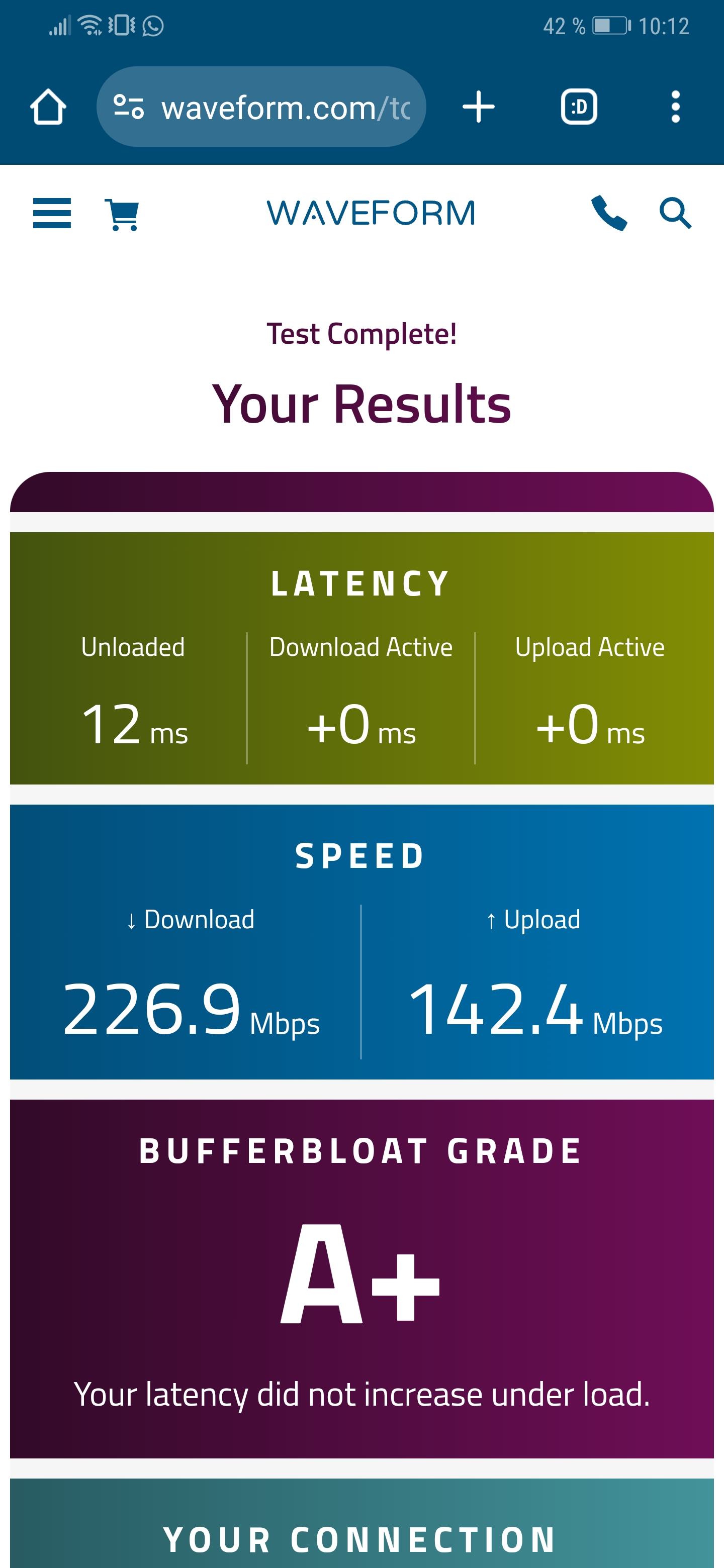Open the tab switcher
The height and width of the screenshot is (1568, 724).
click(579, 107)
